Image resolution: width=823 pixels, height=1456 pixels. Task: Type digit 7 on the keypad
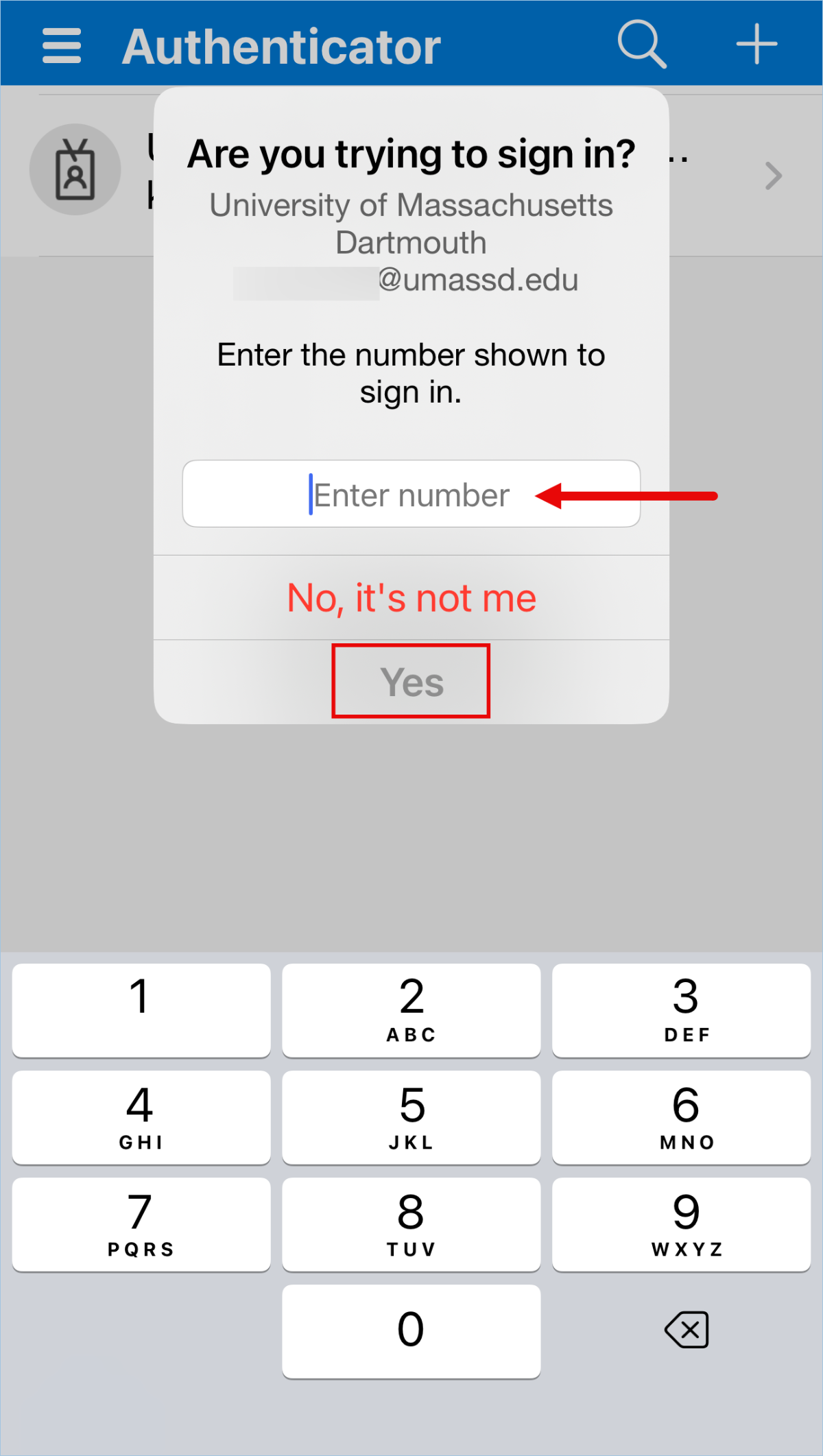[x=141, y=1224]
